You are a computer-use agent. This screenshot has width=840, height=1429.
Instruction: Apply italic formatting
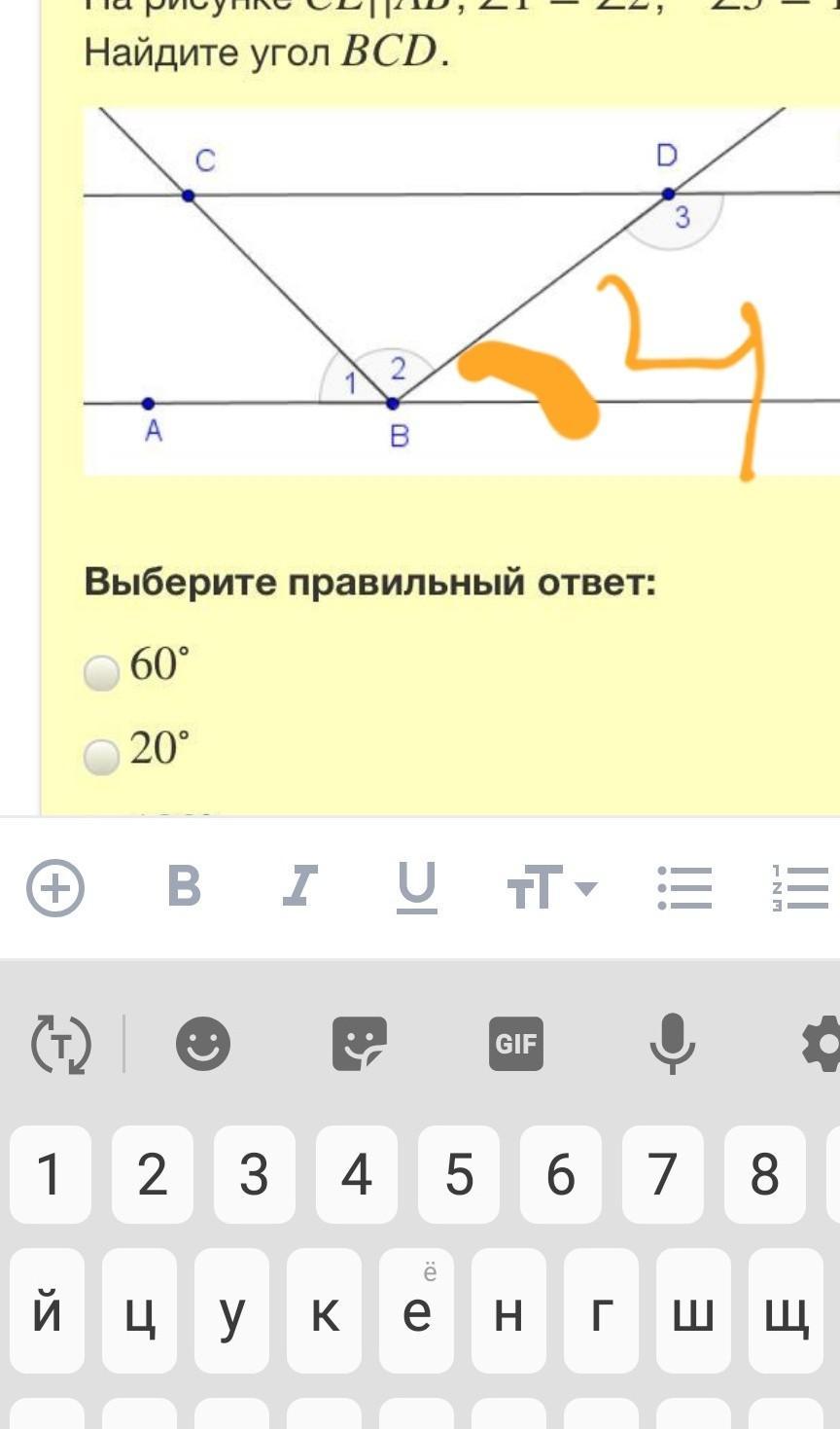pyautogui.click(x=299, y=887)
